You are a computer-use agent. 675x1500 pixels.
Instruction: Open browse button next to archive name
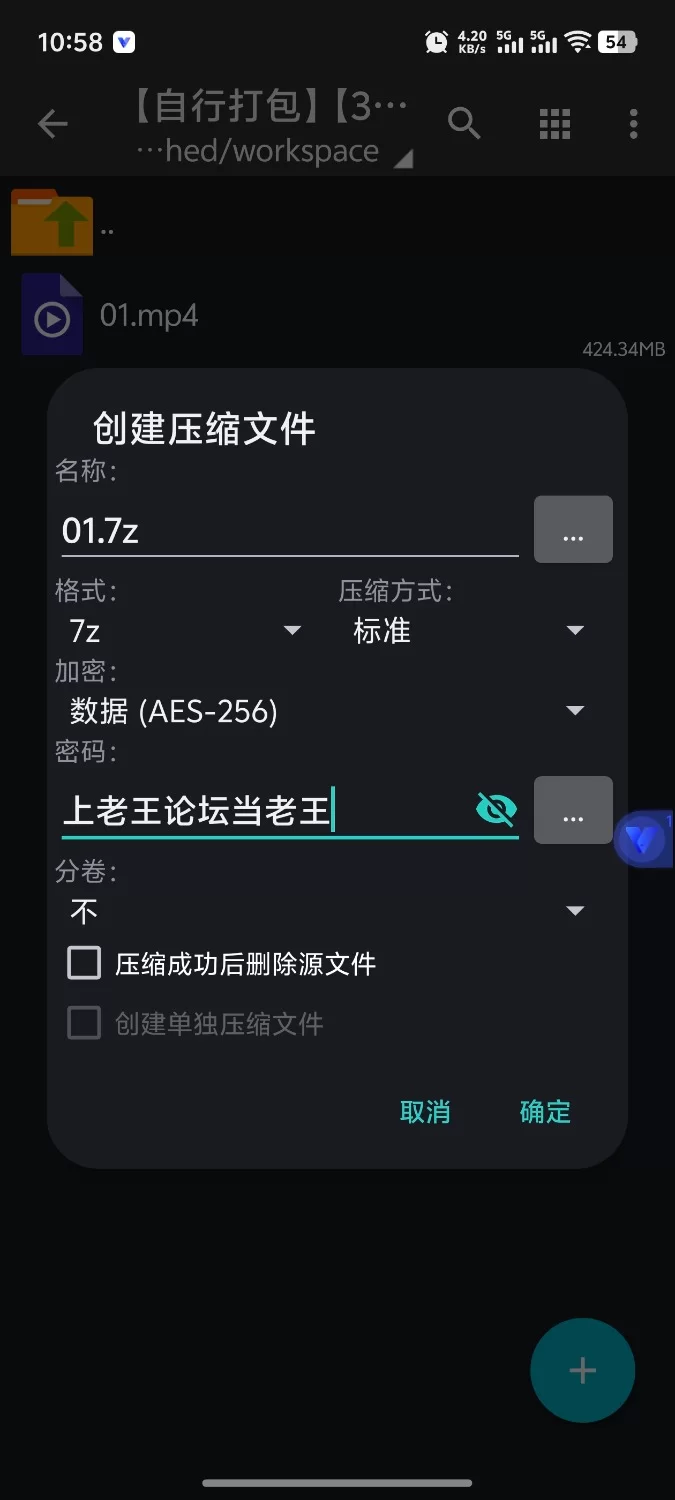[x=573, y=529]
